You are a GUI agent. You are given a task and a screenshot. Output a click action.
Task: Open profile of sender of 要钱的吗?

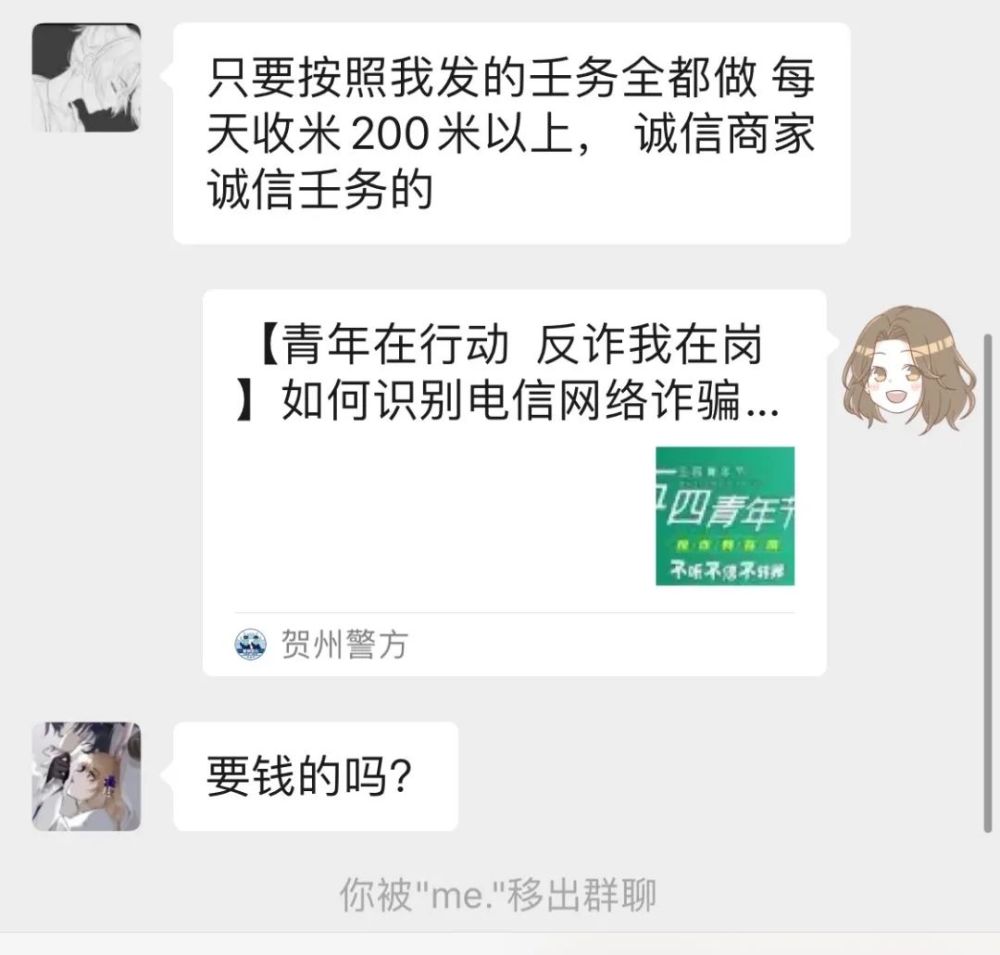tap(86, 777)
